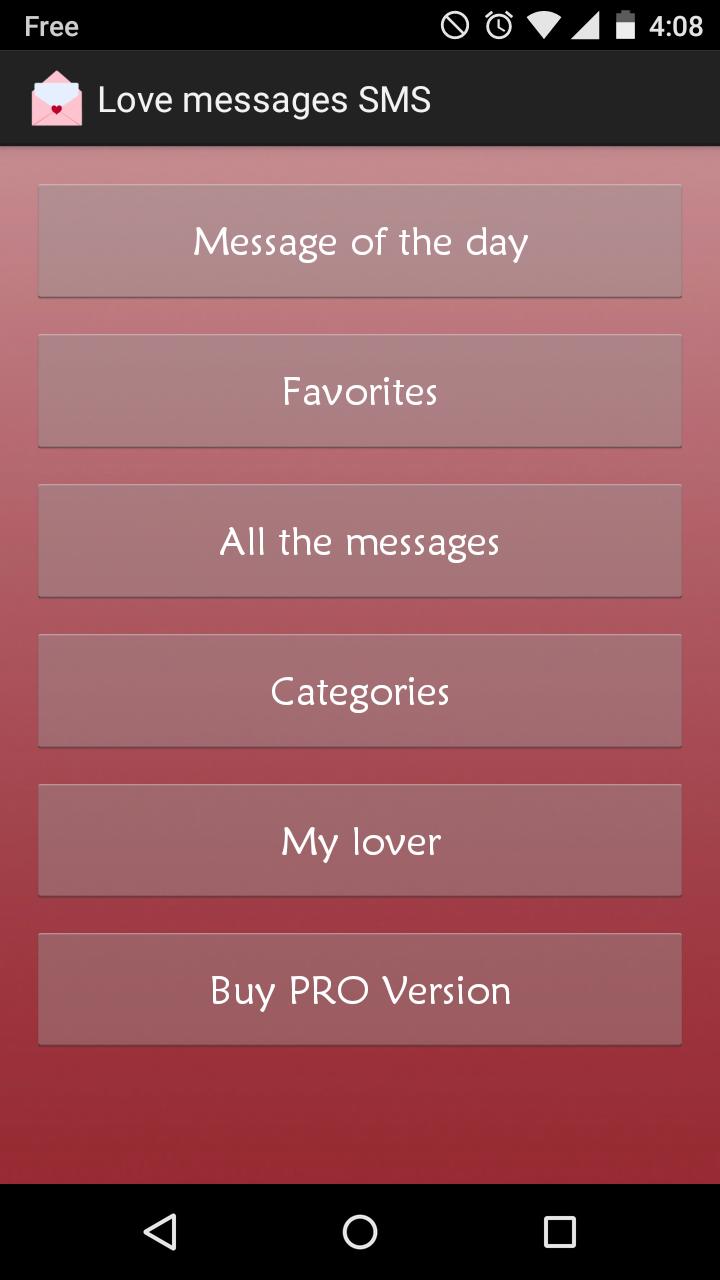Screen dimensions: 720x1280
Task: Tap the home circle button
Action: [360, 1233]
